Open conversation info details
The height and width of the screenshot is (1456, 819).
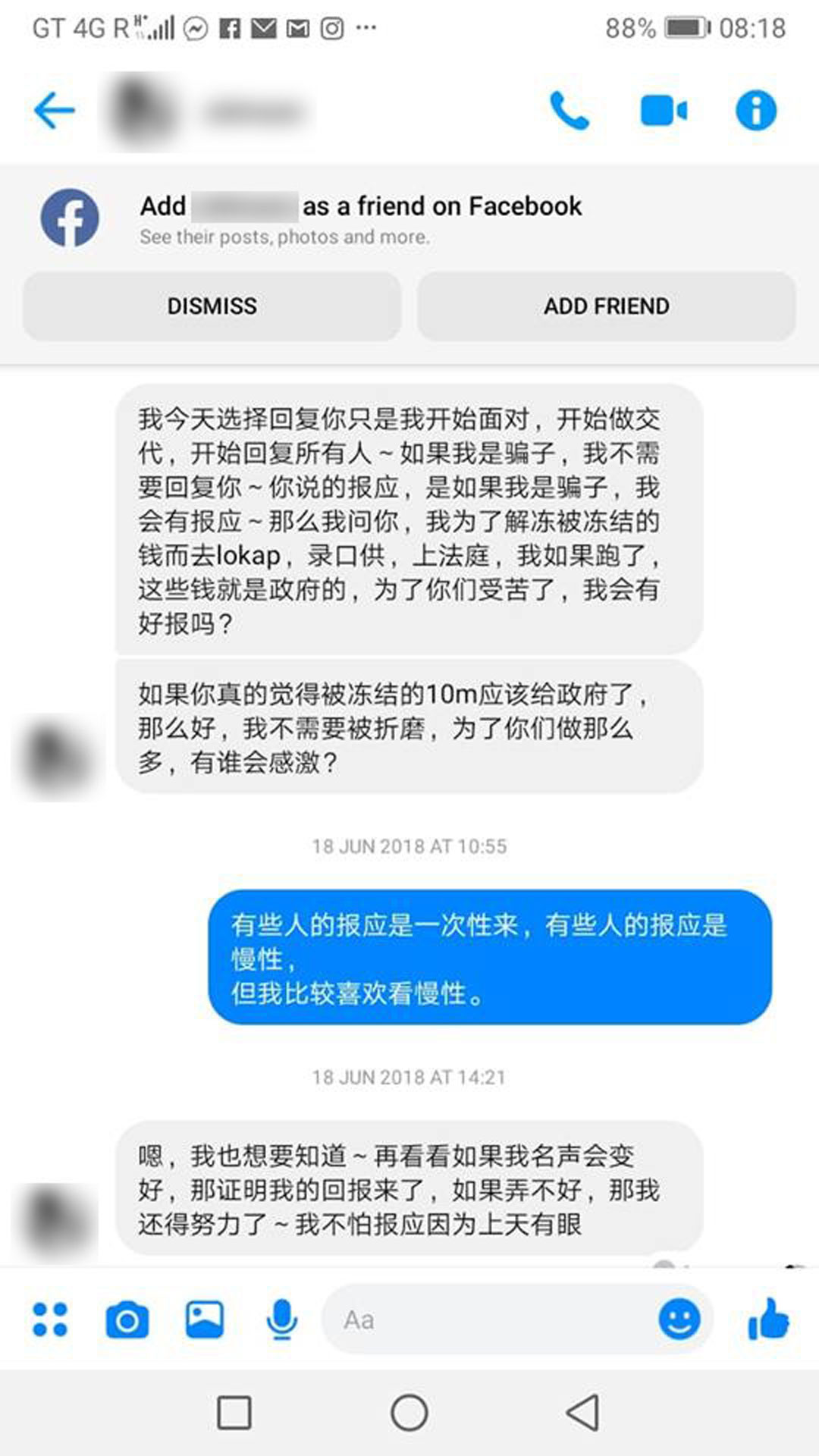tap(756, 111)
